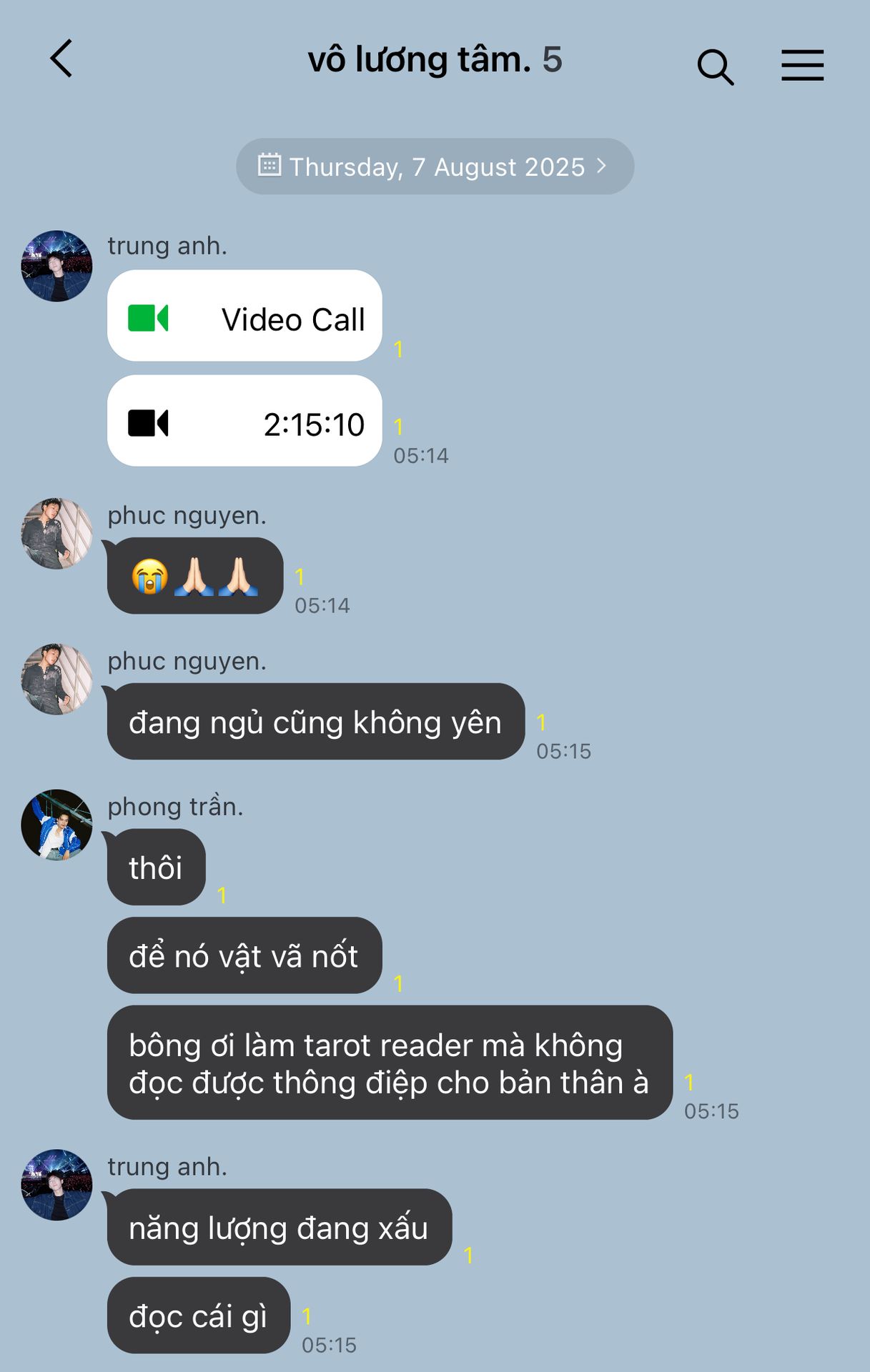Open phuc nguyen's avatar beside "đang ngủ cũng không yên"
870x1372 pixels.
coord(57,680)
